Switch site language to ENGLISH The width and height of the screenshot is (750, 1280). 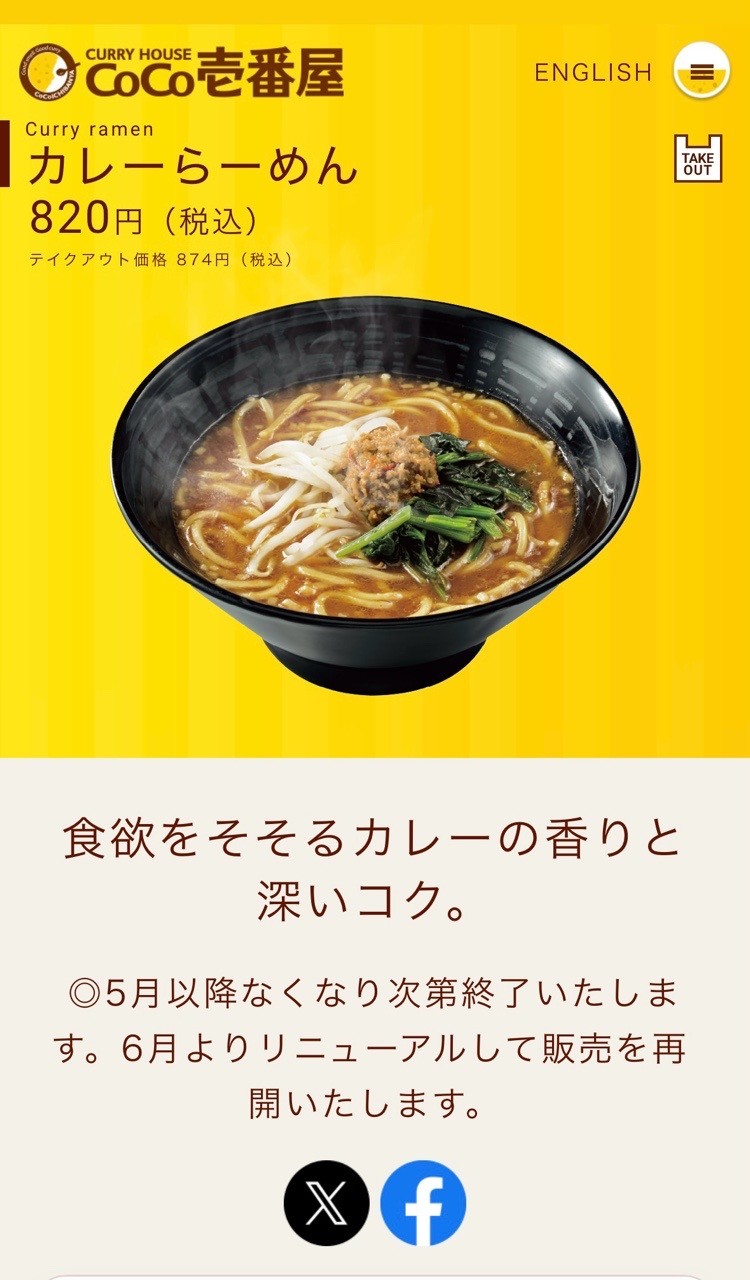pos(593,72)
